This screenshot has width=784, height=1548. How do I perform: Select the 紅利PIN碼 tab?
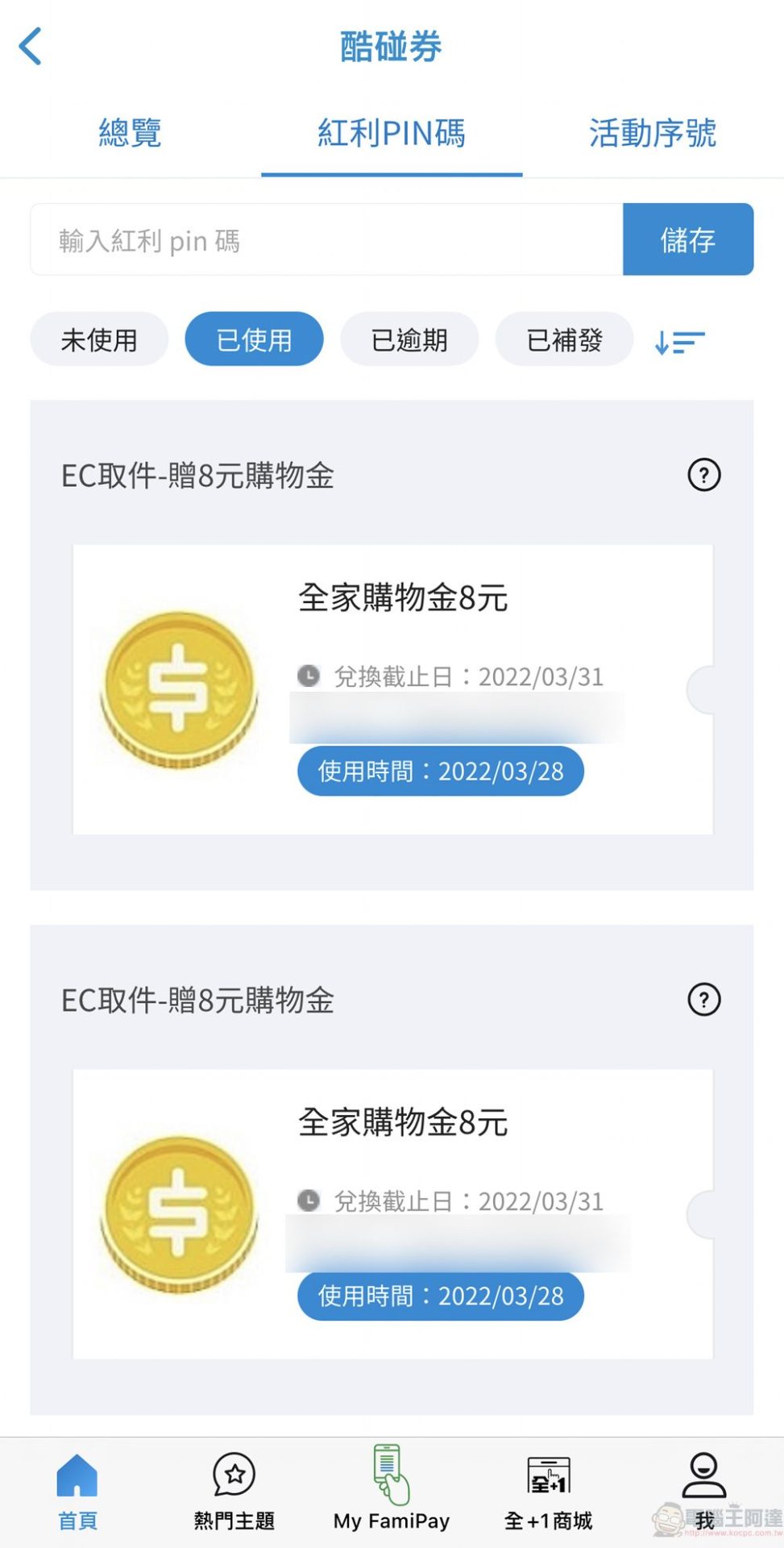392,133
